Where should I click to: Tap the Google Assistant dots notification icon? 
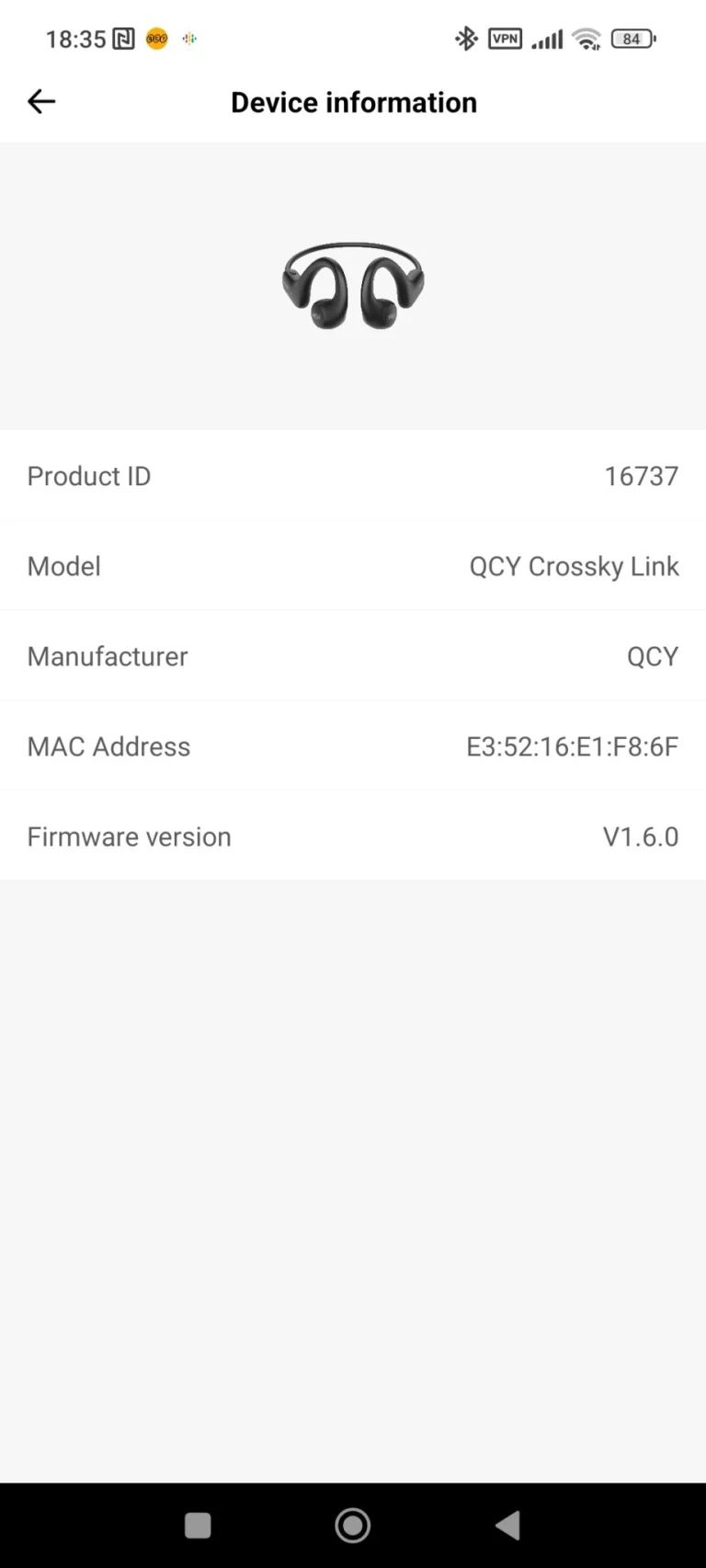click(188, 39)
